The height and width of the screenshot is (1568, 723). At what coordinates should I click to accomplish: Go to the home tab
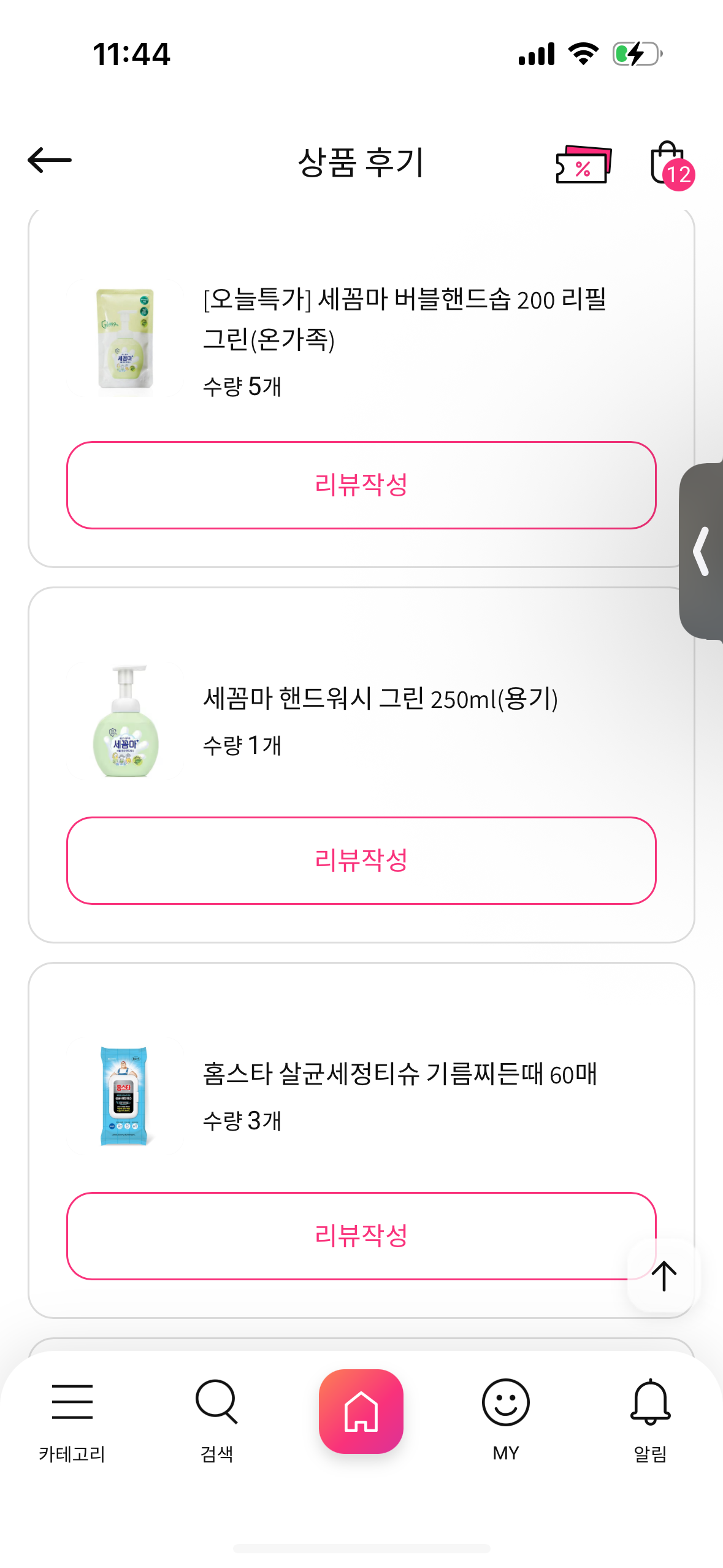coord(361,1411)
